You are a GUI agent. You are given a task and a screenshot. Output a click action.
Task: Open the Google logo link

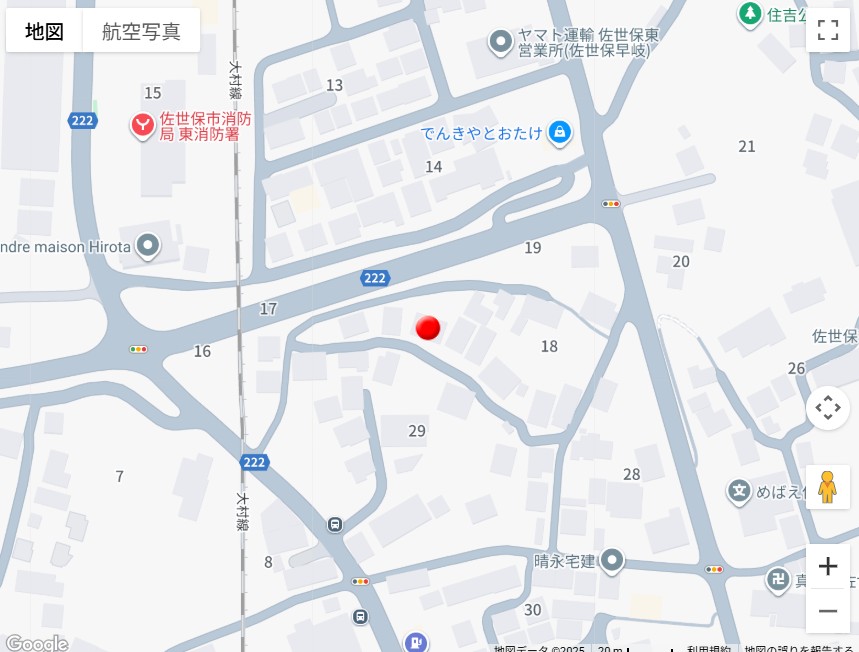[36, 643]
